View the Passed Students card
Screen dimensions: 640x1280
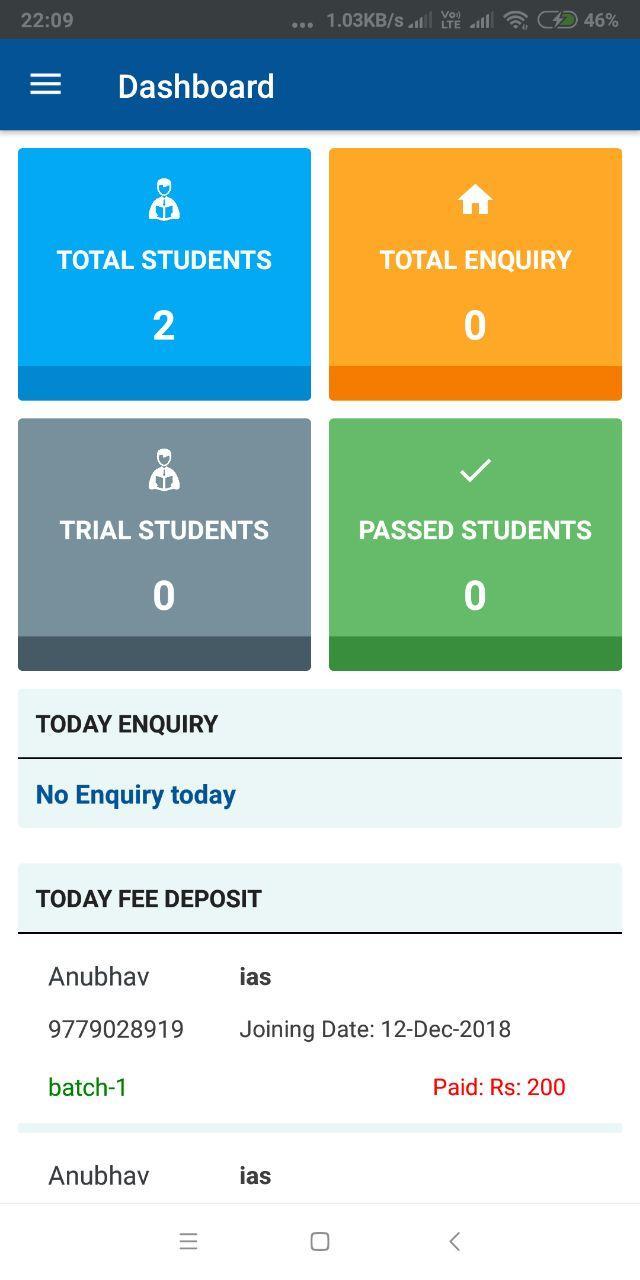point(475,544)
